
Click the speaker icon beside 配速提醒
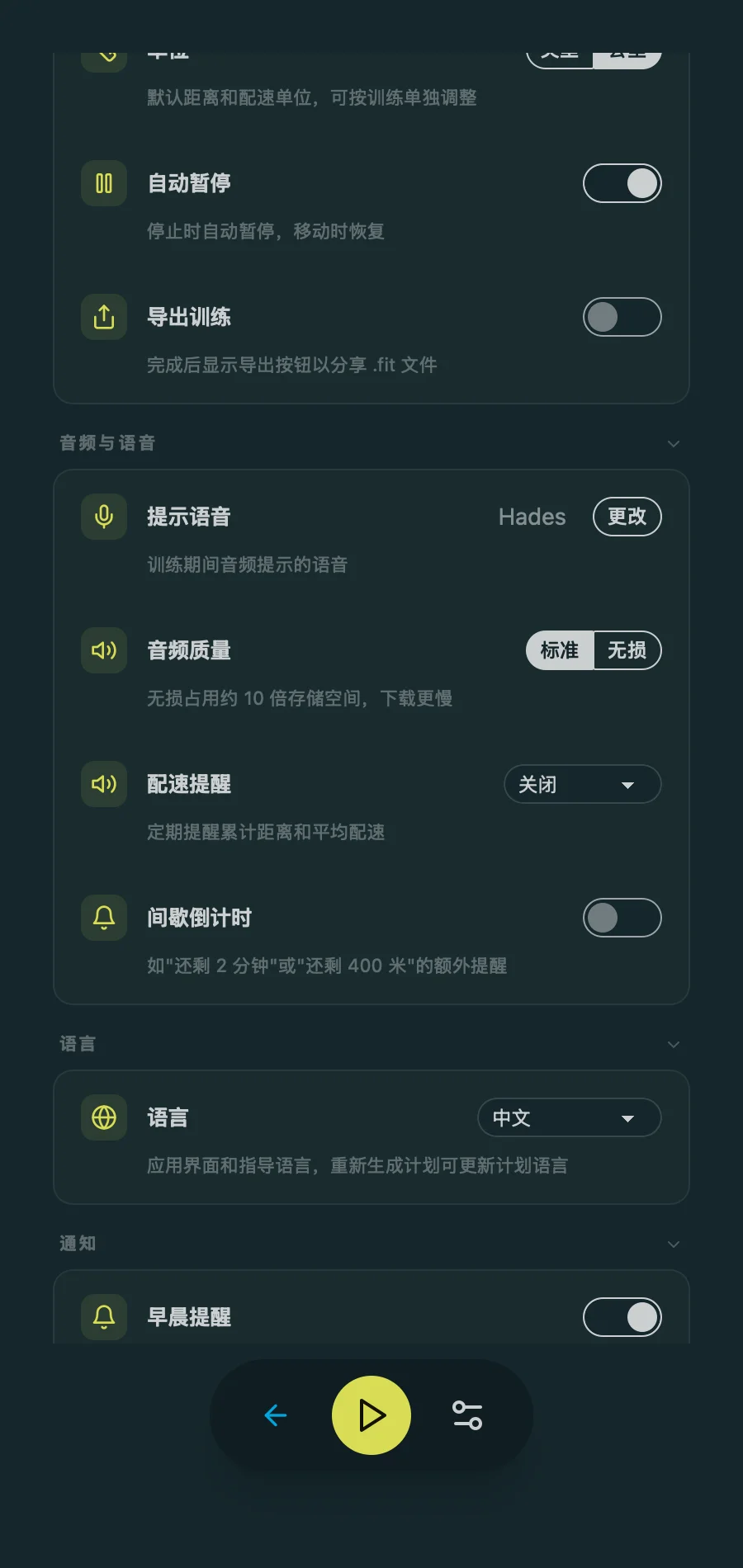tap(103, 784)
